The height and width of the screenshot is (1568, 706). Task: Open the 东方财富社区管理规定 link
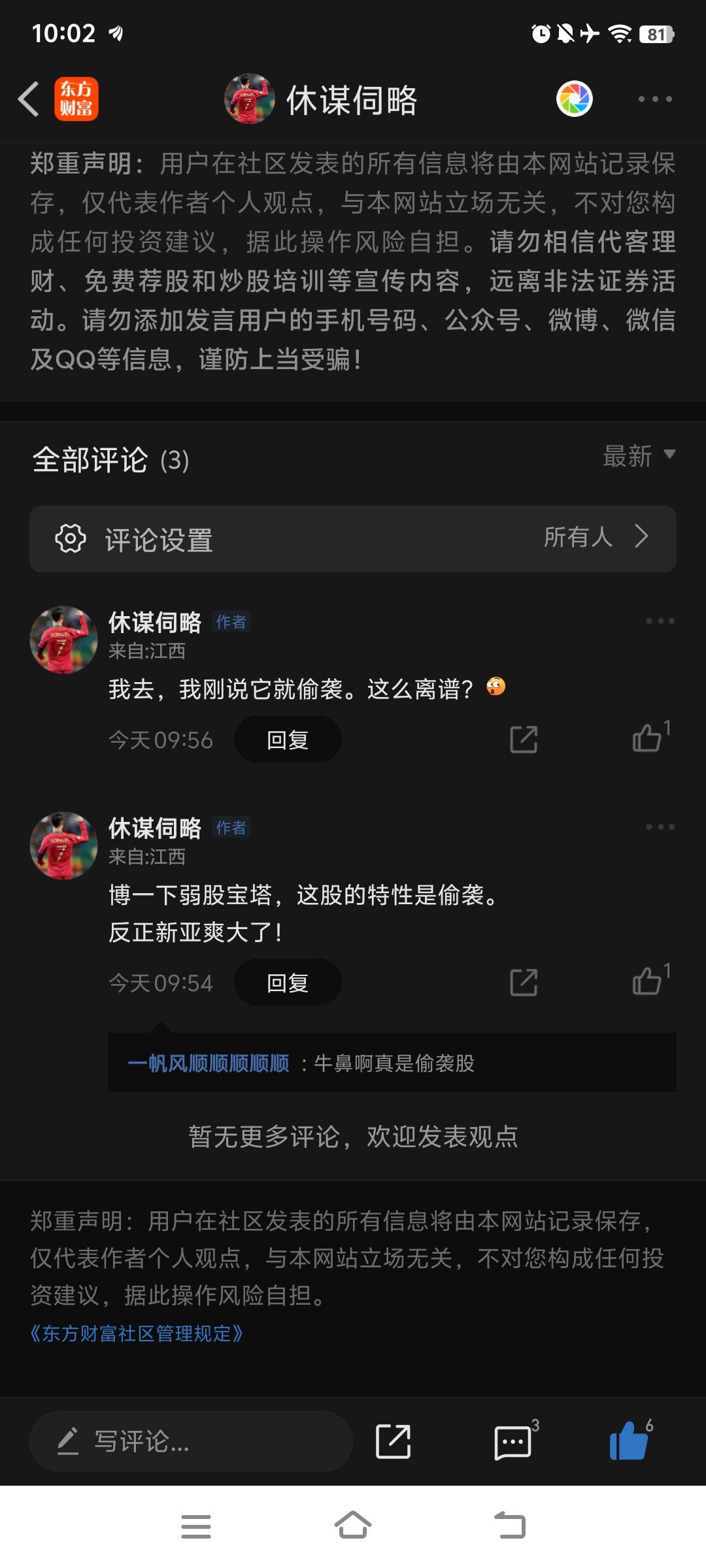click(136, 1331)
